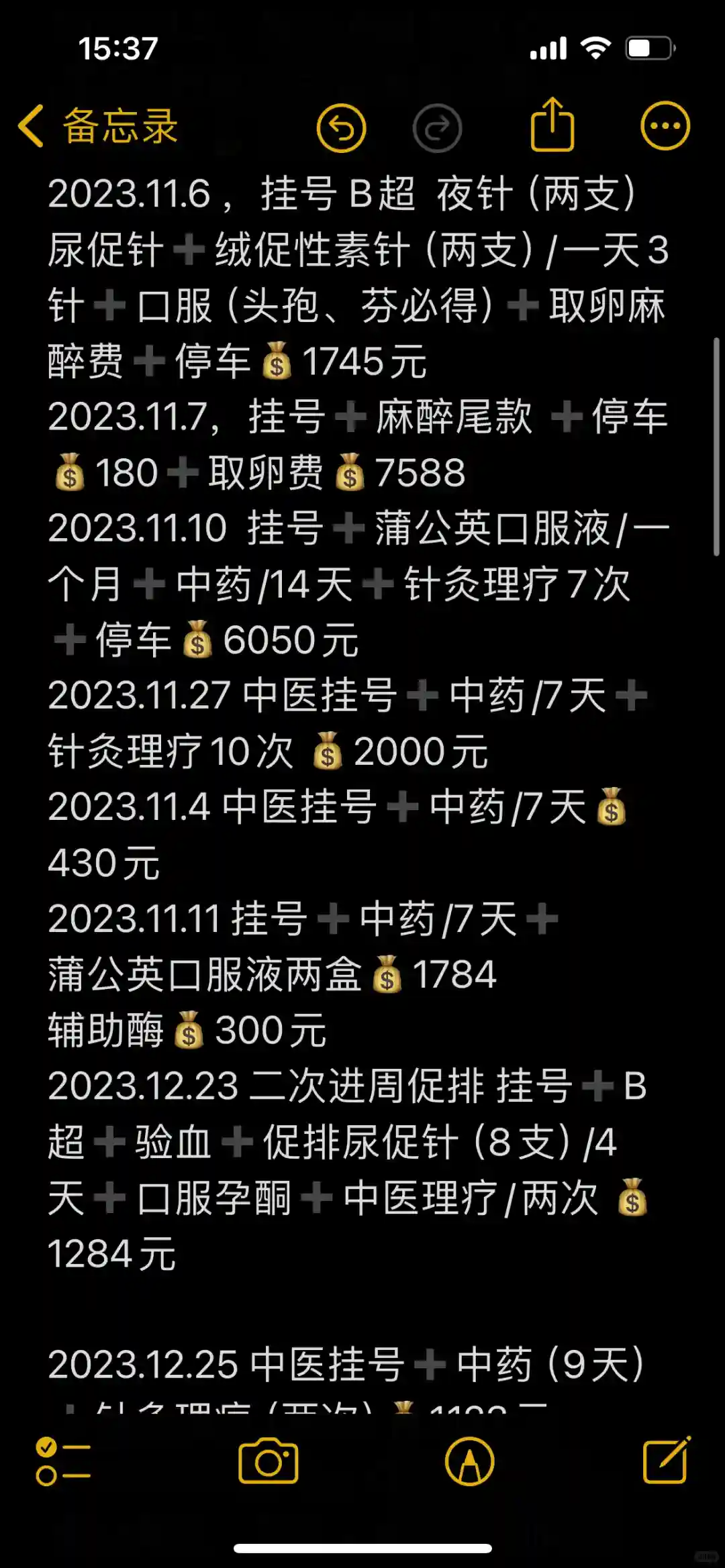Compose a new note
The height and width of the screenshot is (1568, 725).
click(665, 1461)
